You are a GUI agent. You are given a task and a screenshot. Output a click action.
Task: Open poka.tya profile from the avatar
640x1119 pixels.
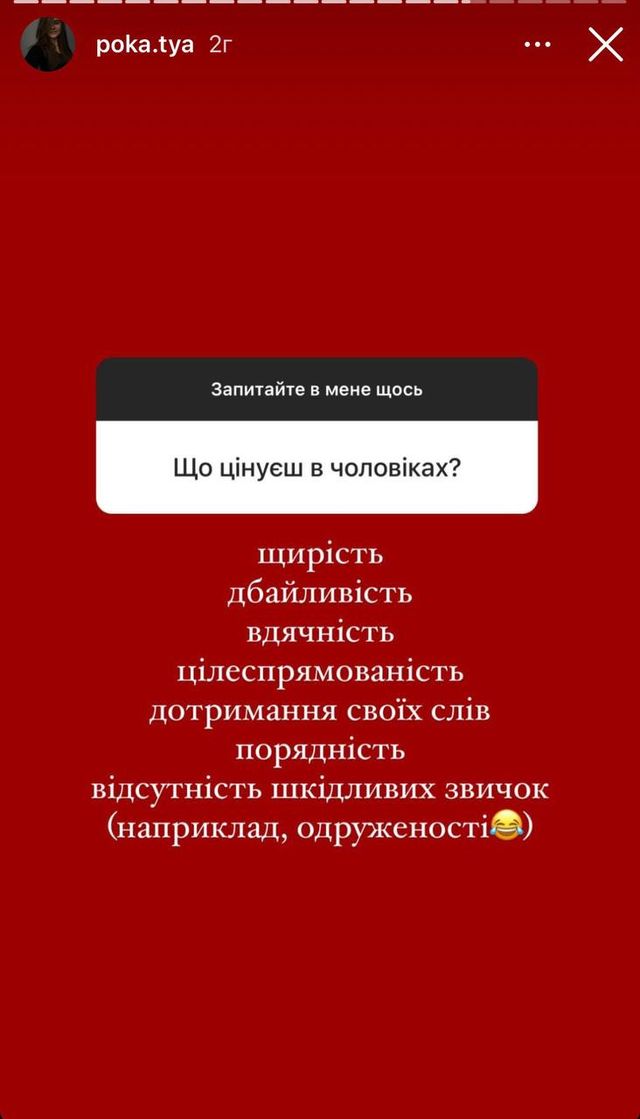coord(47,45)
